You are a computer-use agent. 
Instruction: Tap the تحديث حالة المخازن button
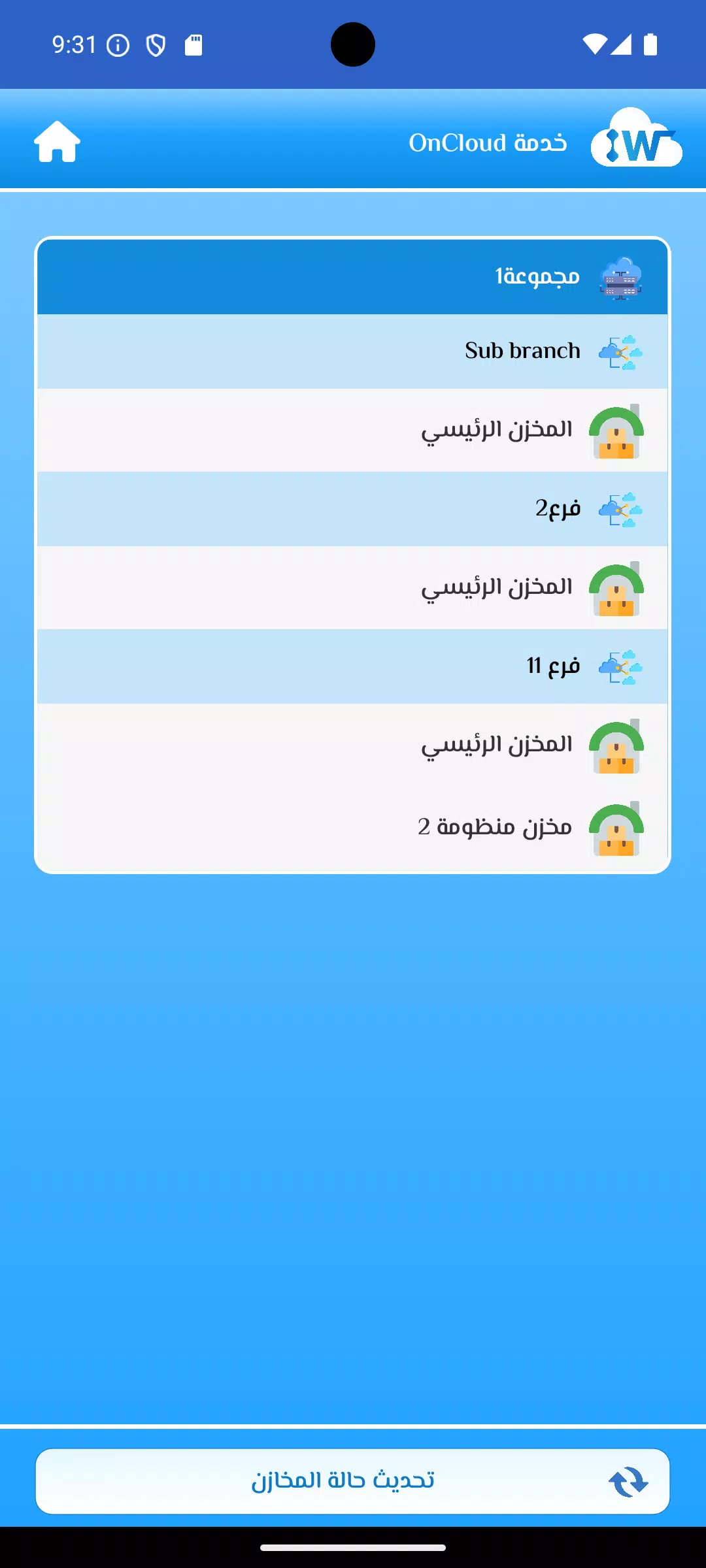coord(353,1481)
